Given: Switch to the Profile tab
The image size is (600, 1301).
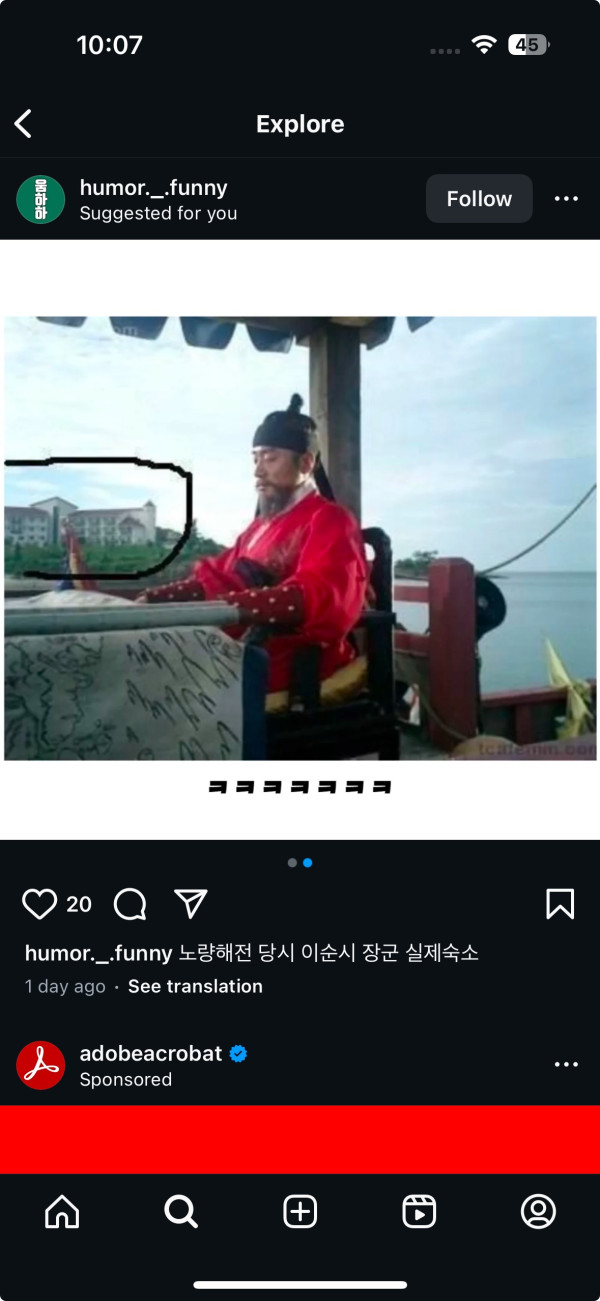Looking at the screenshot, I should click(538, 1212).
